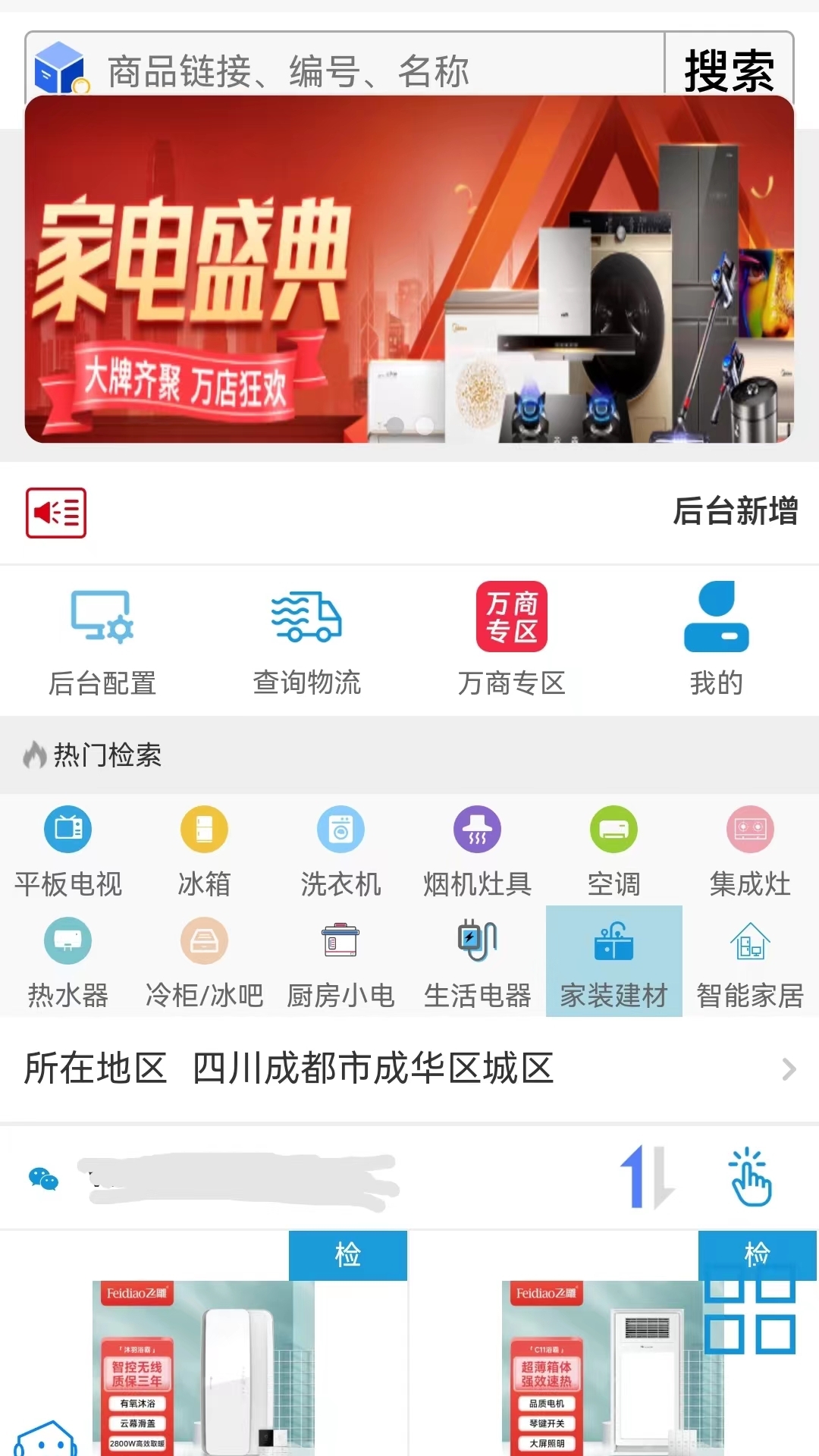The width and height of the screenshot is (819, 1456).
Task: Open the 我的 profile page
Action: (717, 641)
